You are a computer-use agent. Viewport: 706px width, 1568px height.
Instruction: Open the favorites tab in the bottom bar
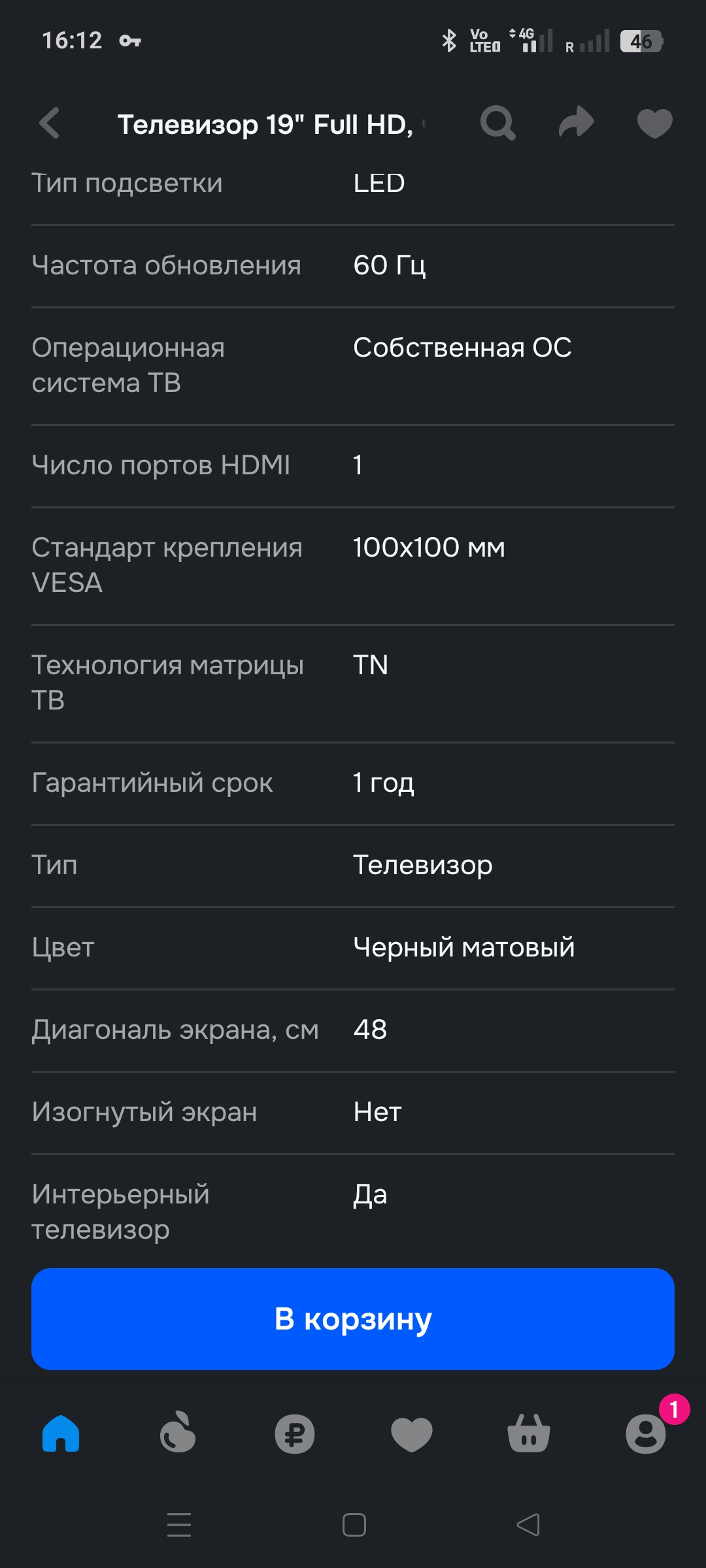[x=412, y=1433]
